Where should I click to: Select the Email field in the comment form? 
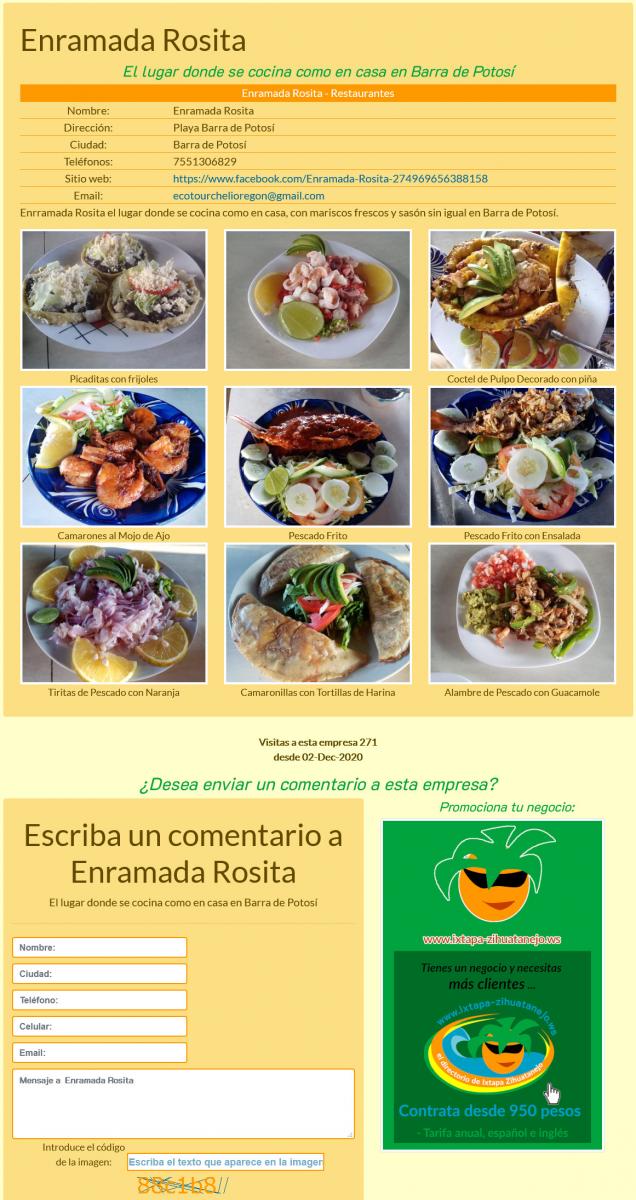click(x=100, y=1052)
